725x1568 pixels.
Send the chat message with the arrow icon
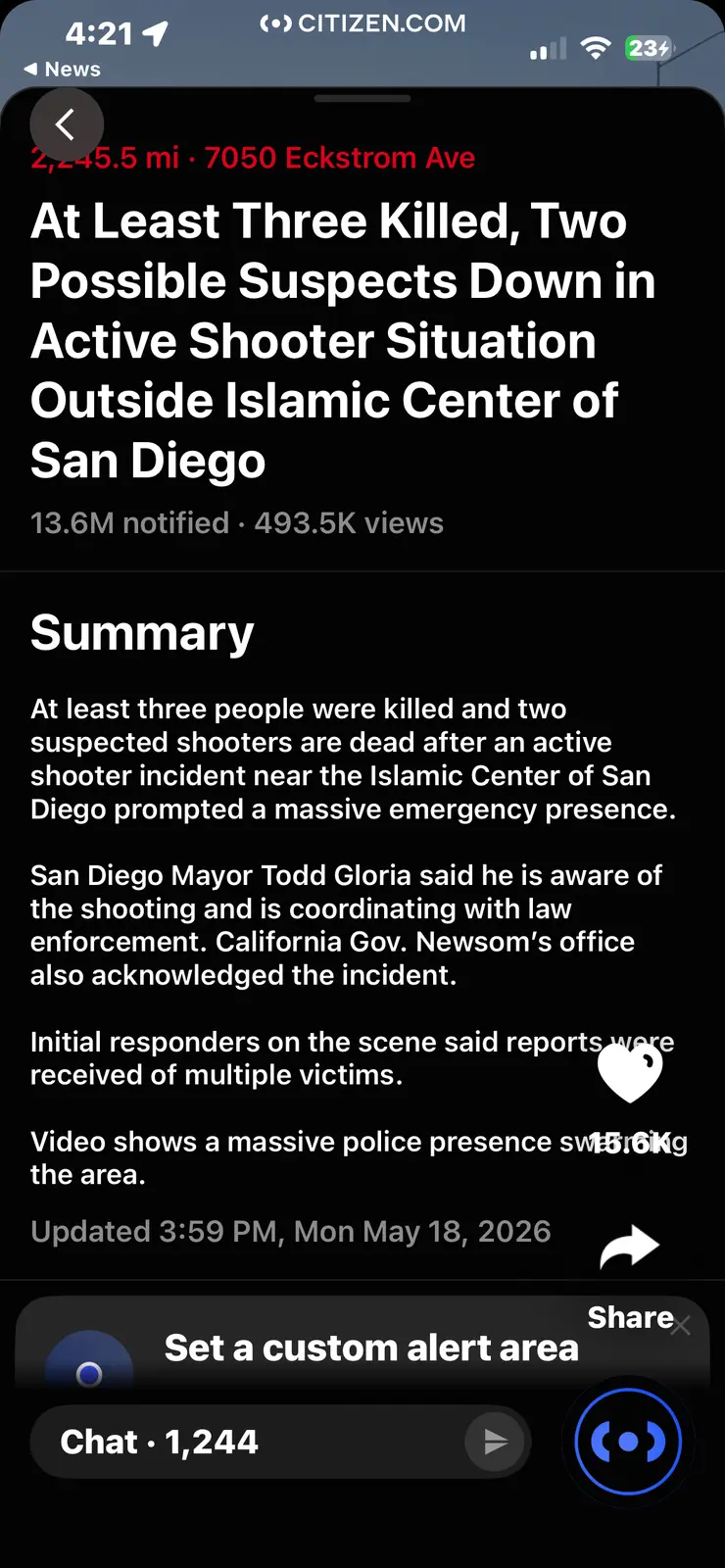[496, 1442]
